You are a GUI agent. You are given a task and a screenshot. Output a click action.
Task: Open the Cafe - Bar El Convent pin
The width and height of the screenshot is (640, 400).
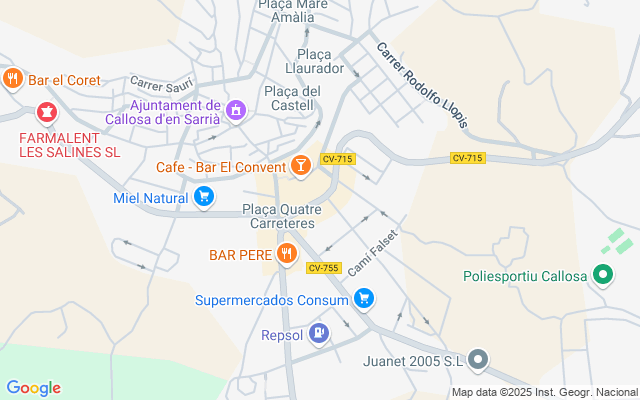(300, 165)
